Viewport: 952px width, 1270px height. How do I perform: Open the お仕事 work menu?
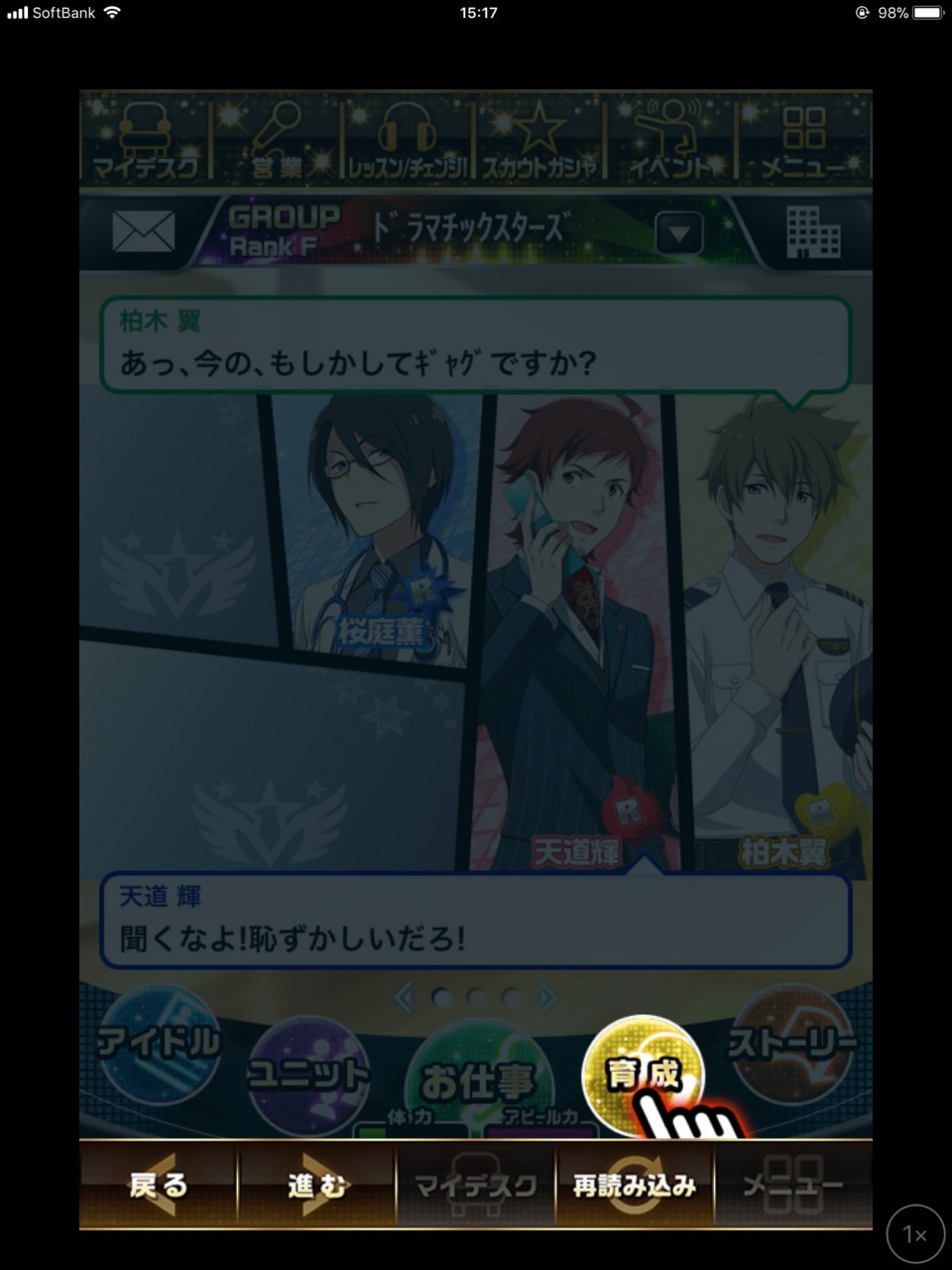pos(477,1081)
